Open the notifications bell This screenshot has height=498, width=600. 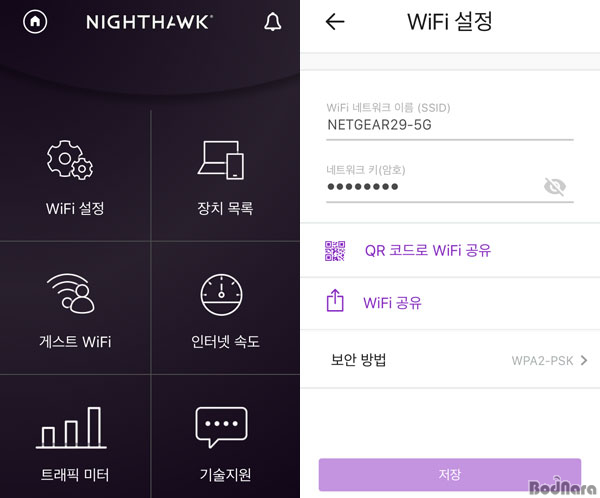(273, 22)
